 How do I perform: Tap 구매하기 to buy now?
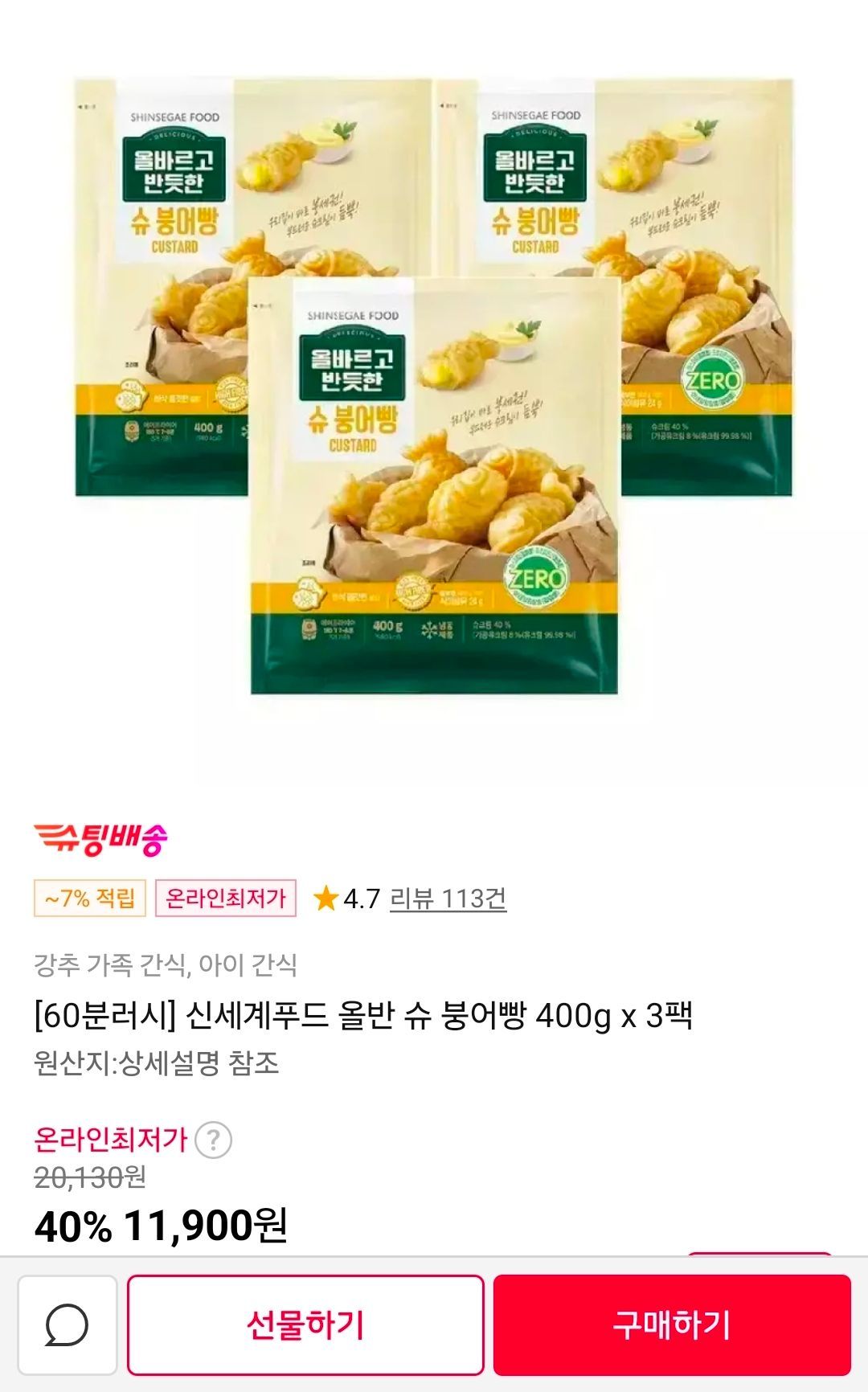tap(672, 1324)
